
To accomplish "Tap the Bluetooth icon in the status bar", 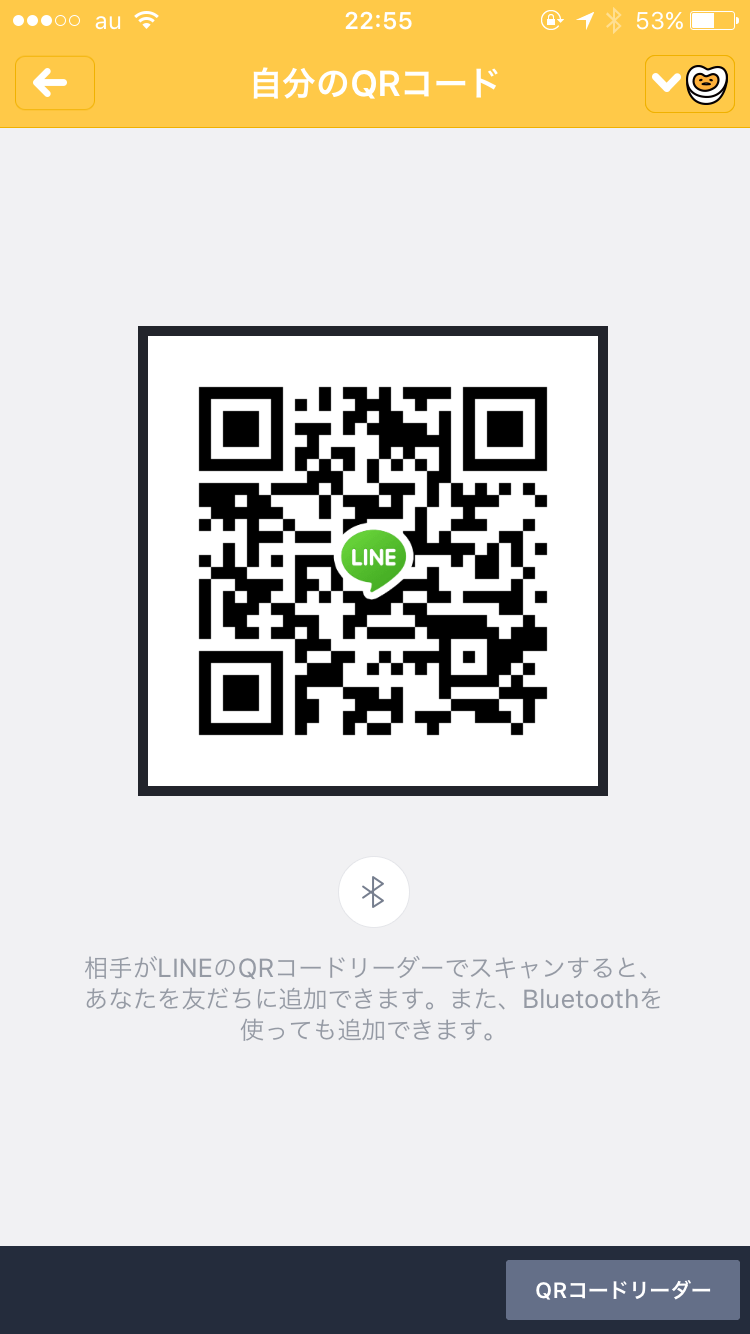I will (611, 21).
